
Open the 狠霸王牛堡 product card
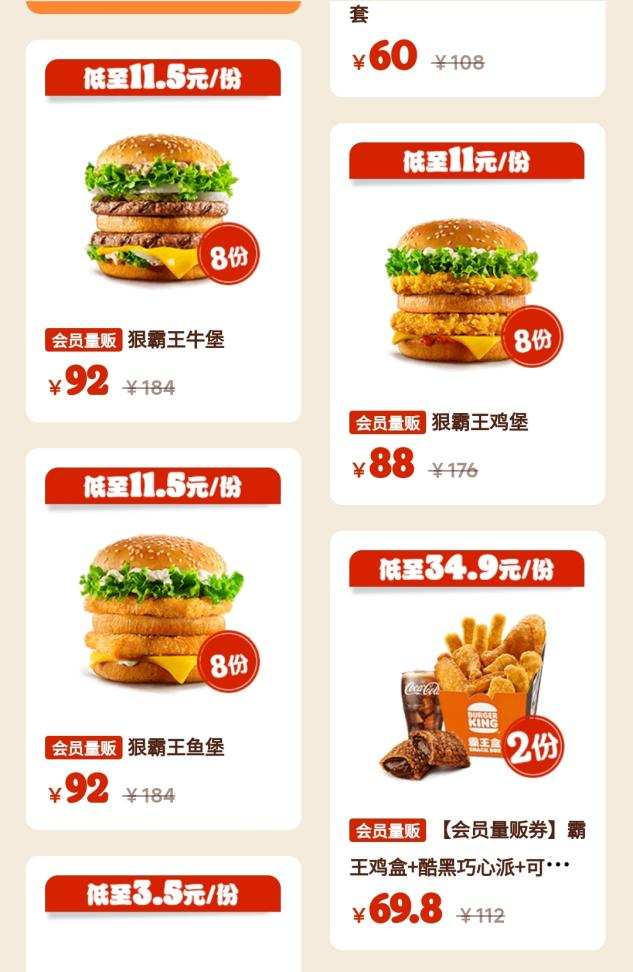(163, 232)
